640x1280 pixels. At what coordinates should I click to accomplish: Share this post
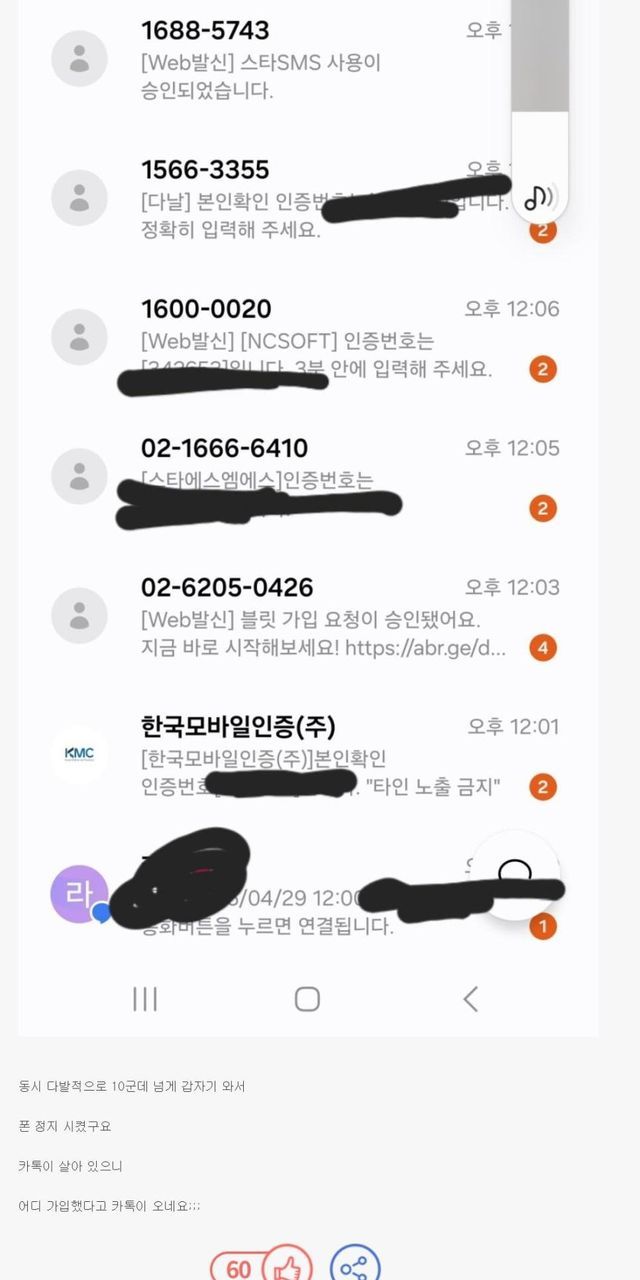[x=354, y=1266]
